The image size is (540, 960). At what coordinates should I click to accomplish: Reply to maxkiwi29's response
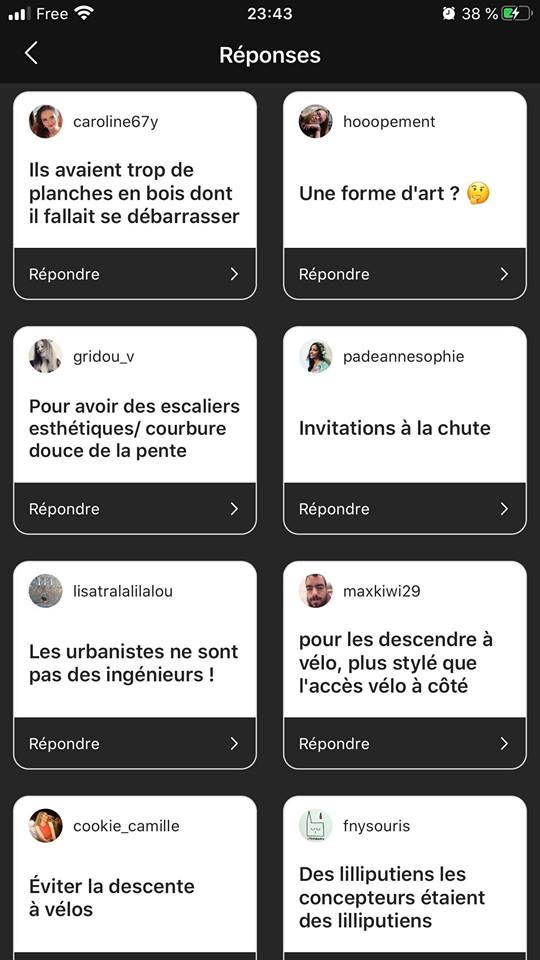click(405, 743)
